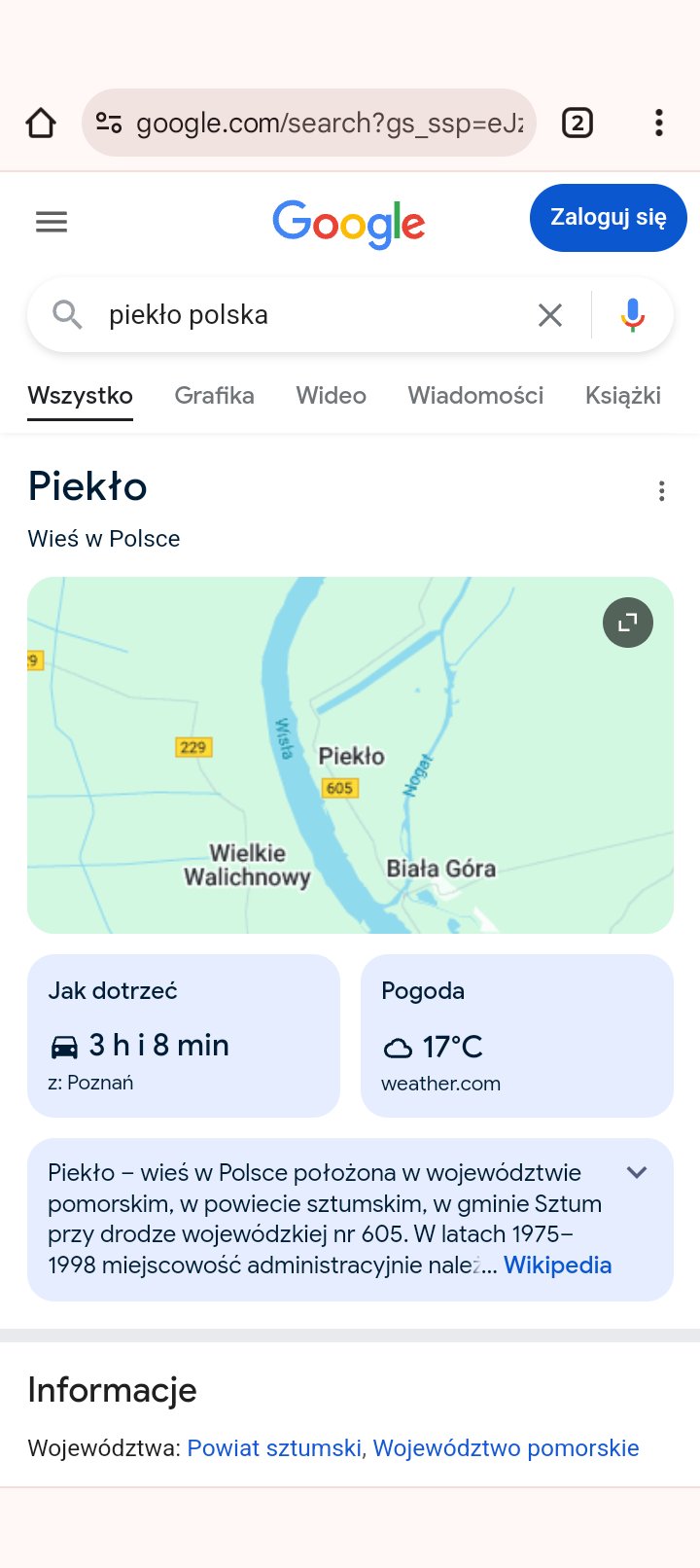The height and width of the screenshot is (1568, 700).
Task: Switch to the Wideo tab
Action: (332, 396)
